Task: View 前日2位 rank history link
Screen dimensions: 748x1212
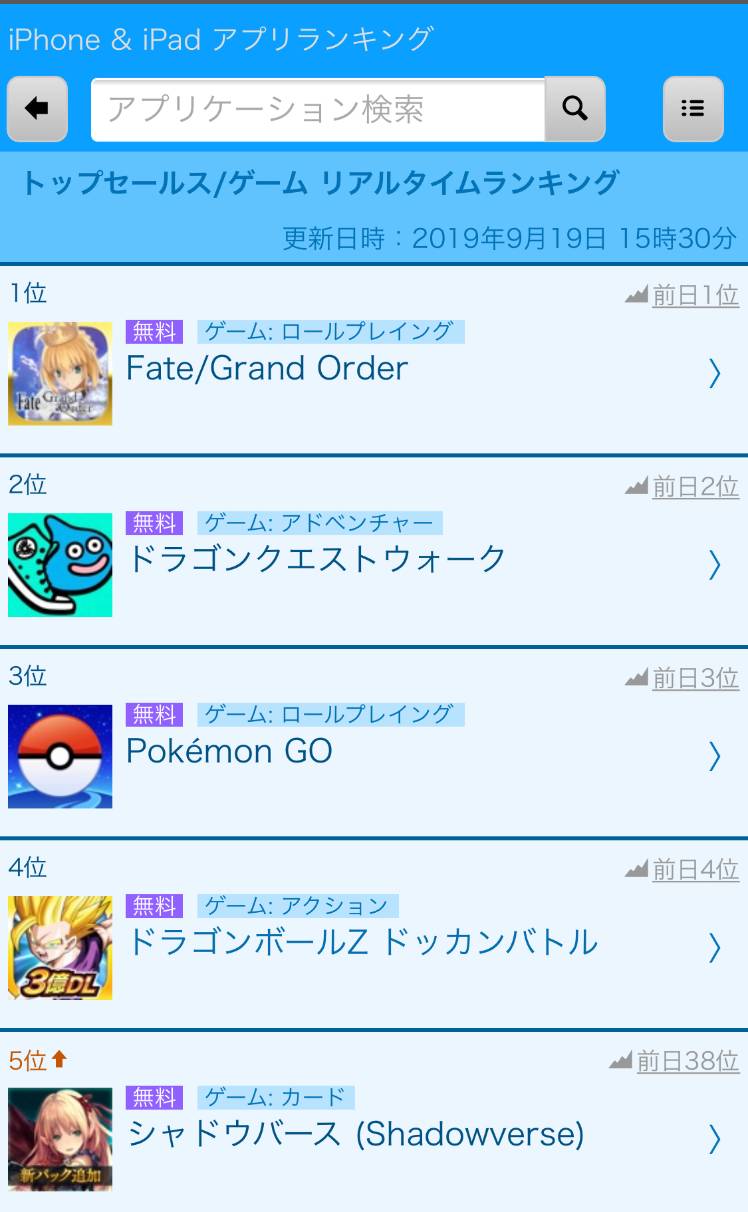Action: tap(695, 487)
